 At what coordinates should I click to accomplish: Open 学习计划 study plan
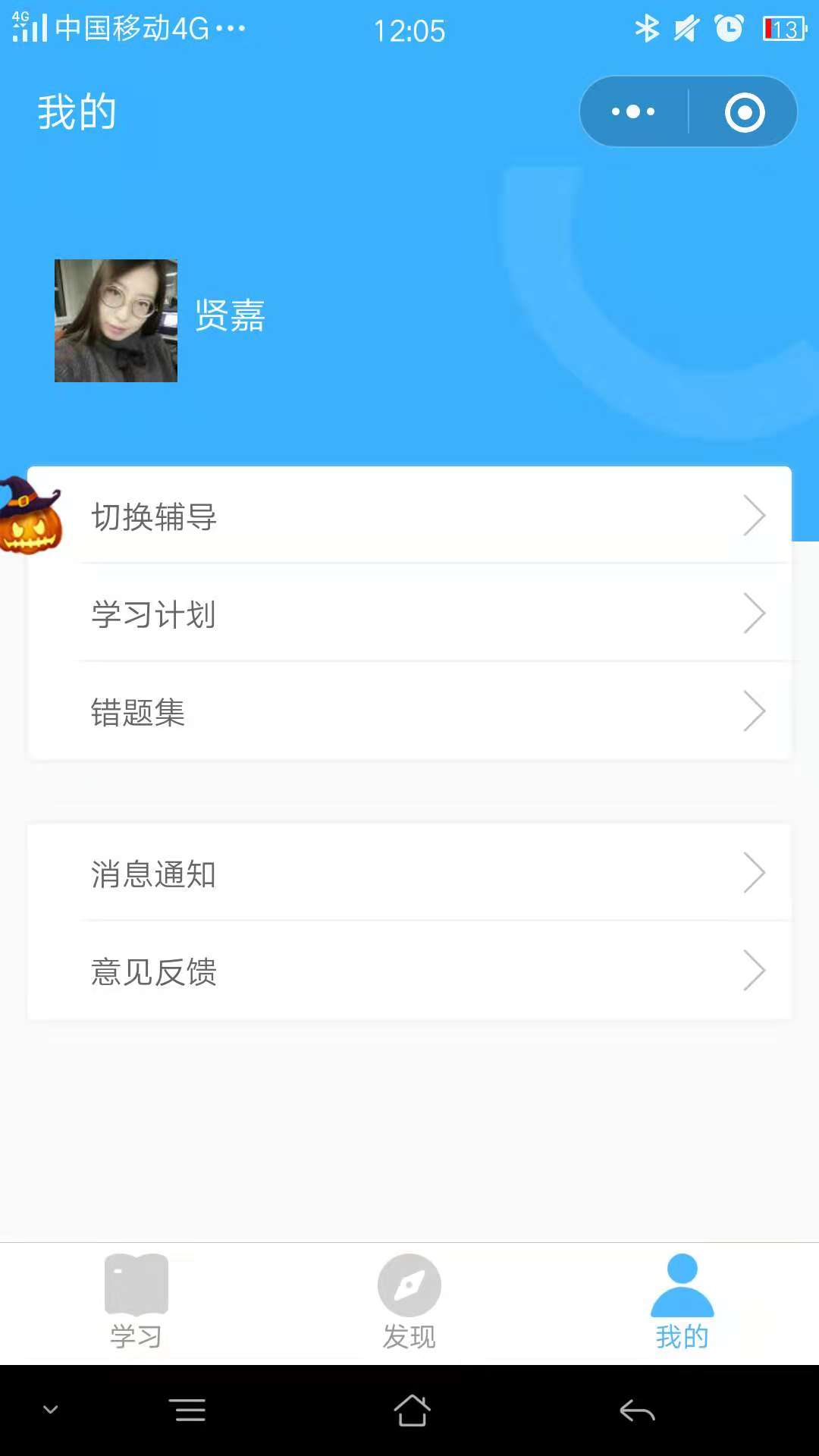pyautogui.click(x=409, y=613)
